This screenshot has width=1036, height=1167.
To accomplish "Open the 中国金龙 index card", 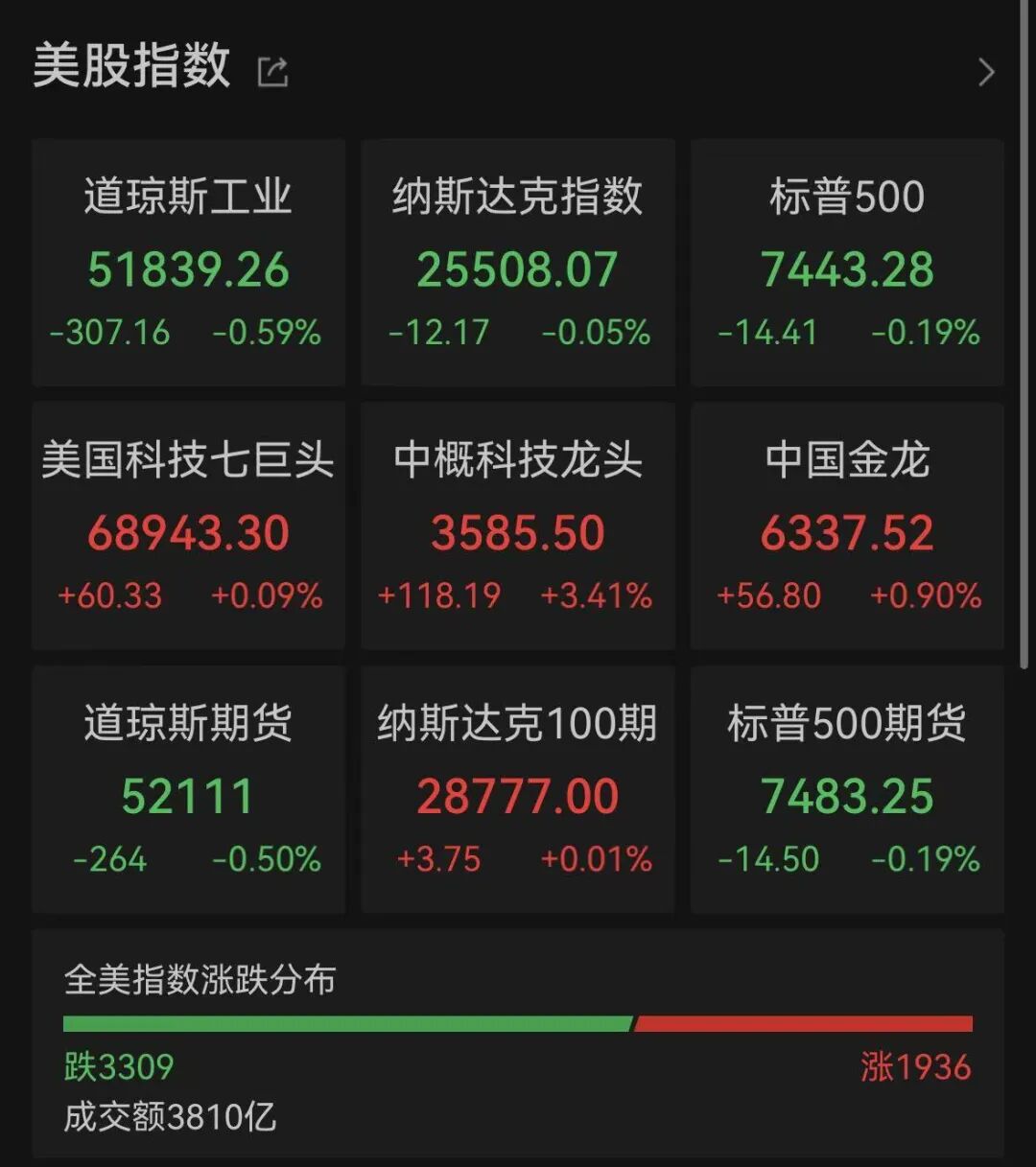I will click(x=847, y=526).
